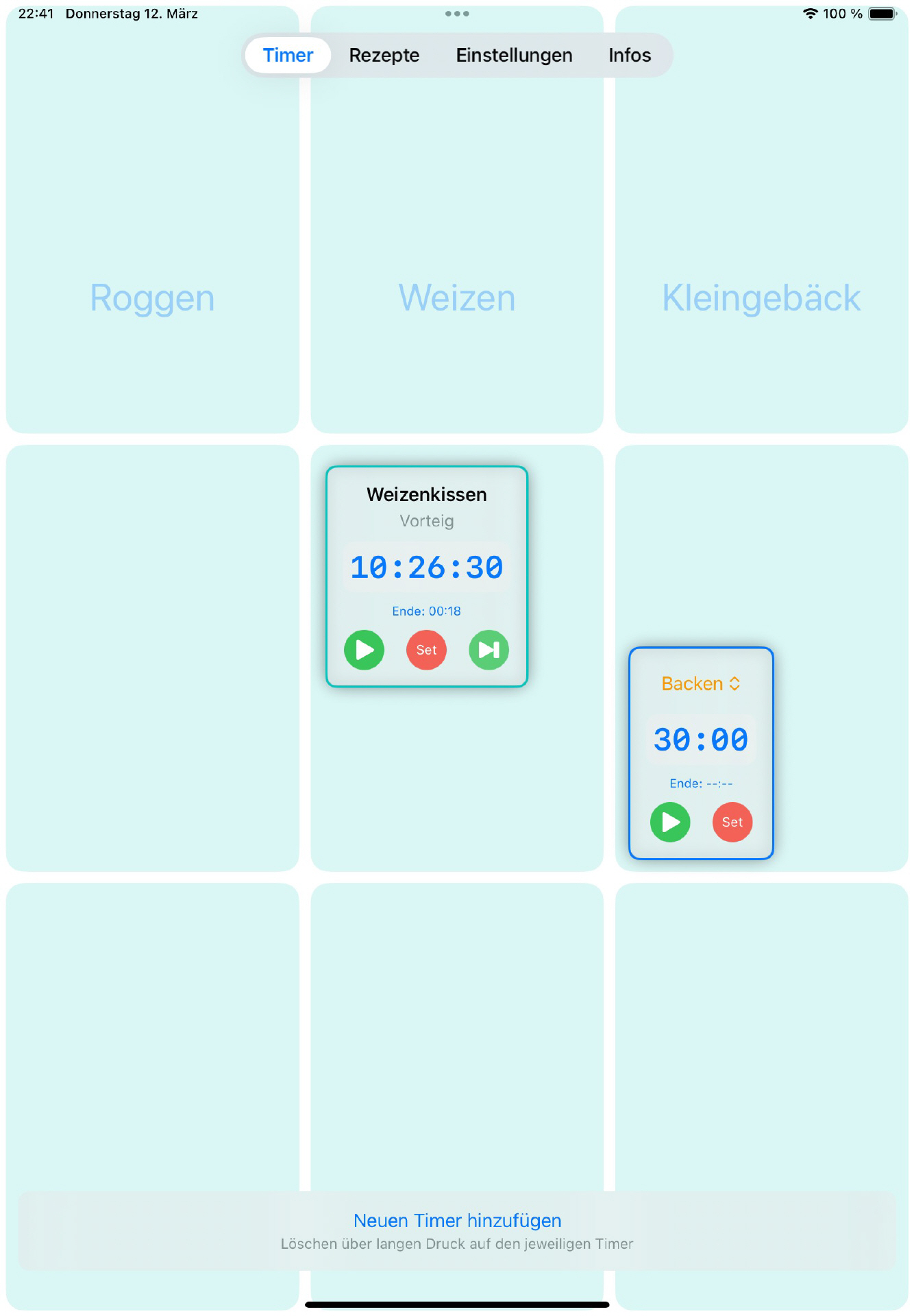Viewport: 914px width, 1316px height.
Task: Open the Backen dropdown selector
Action: [700, 683]
